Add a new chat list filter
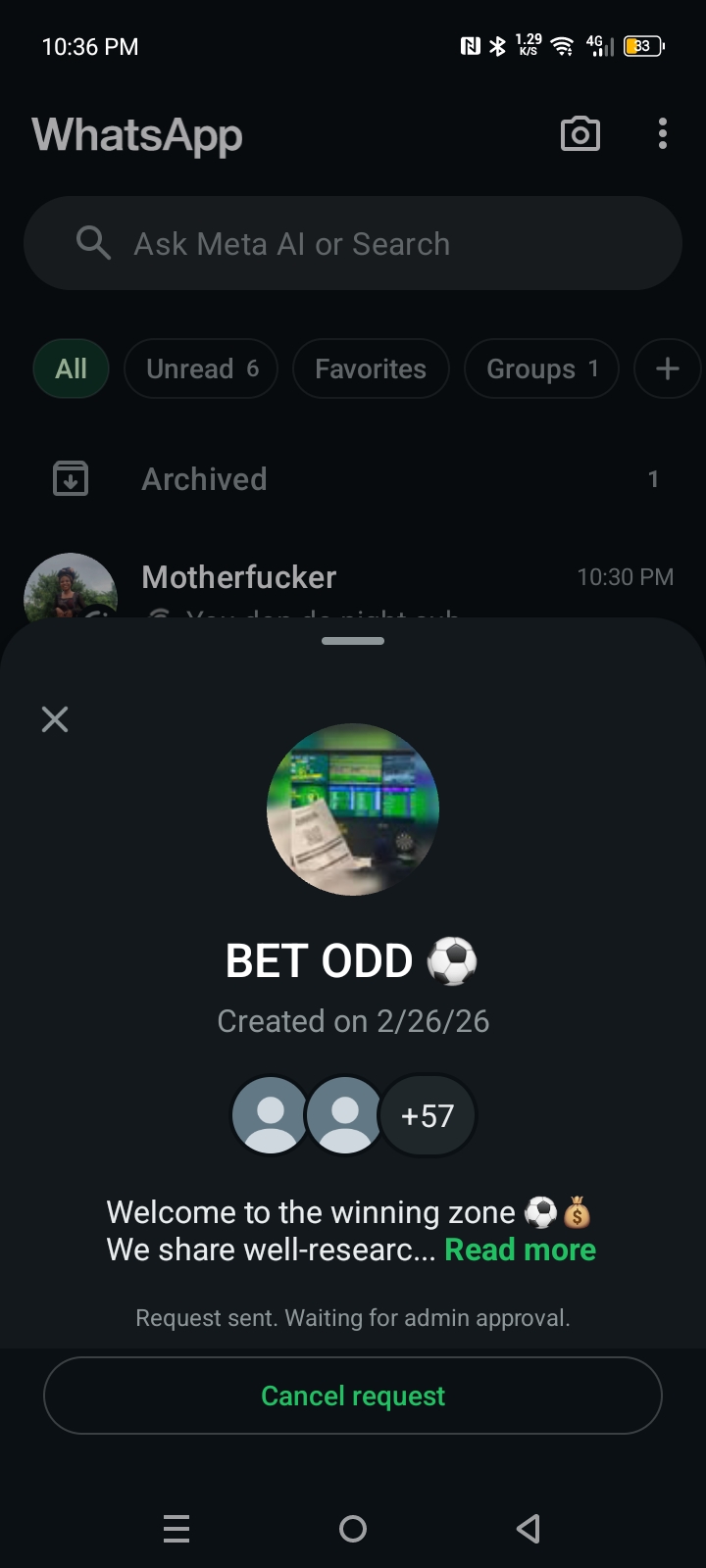This screenshot has height=1568, width=706. tap(668, 368)
